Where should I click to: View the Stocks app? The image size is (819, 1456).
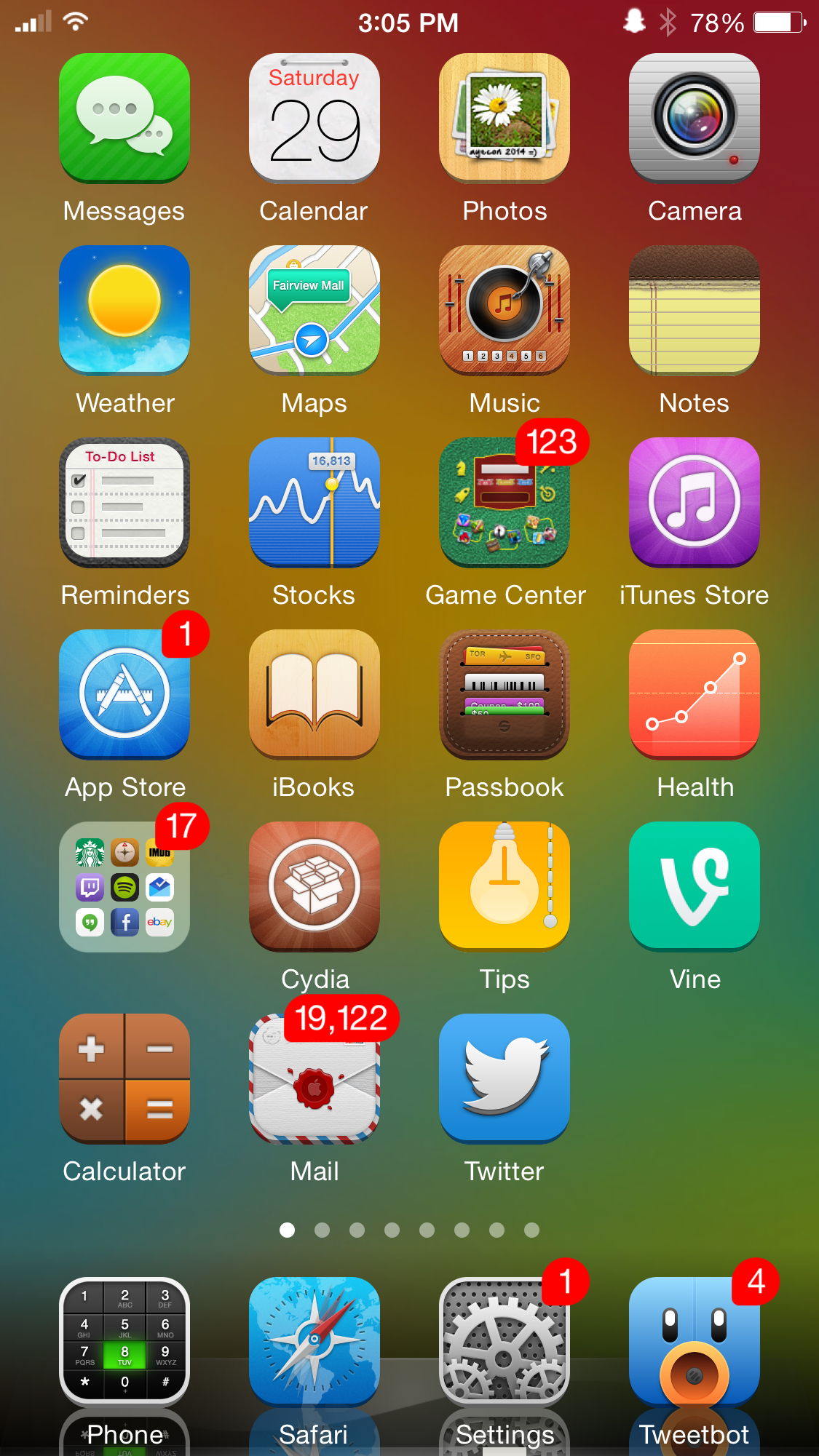314,502
